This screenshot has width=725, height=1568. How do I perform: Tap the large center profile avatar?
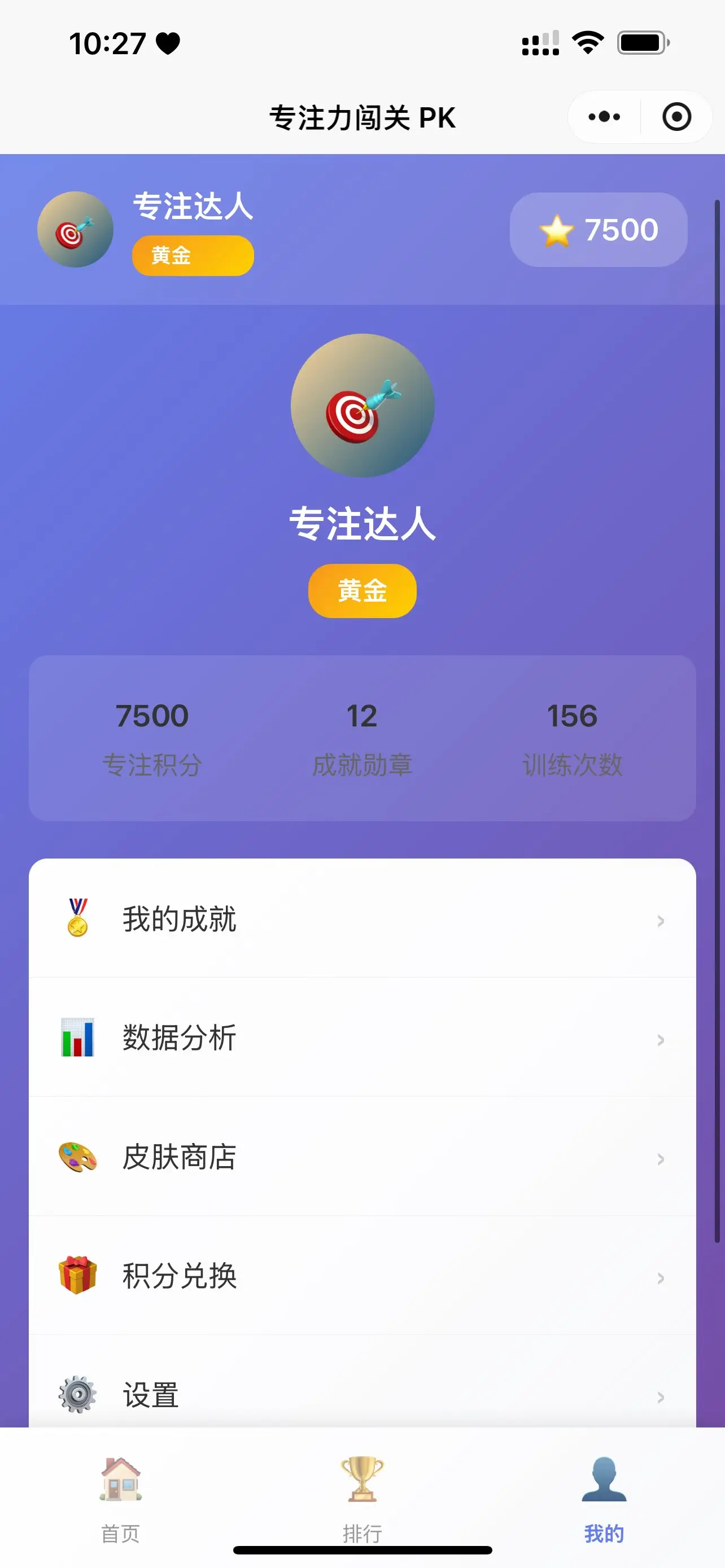[362, 405]
